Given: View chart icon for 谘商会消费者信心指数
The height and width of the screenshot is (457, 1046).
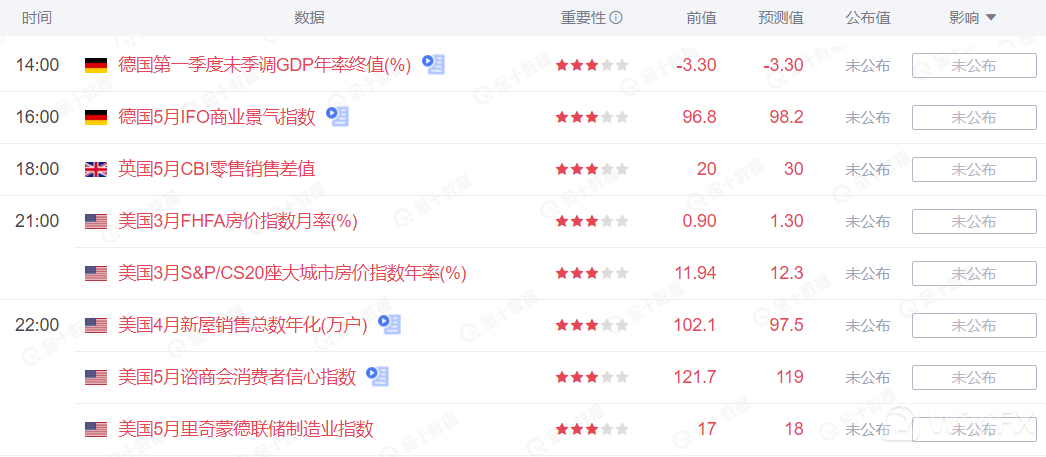Looking at the screenshot, I should pyautogui.click(x=377, y=376).
